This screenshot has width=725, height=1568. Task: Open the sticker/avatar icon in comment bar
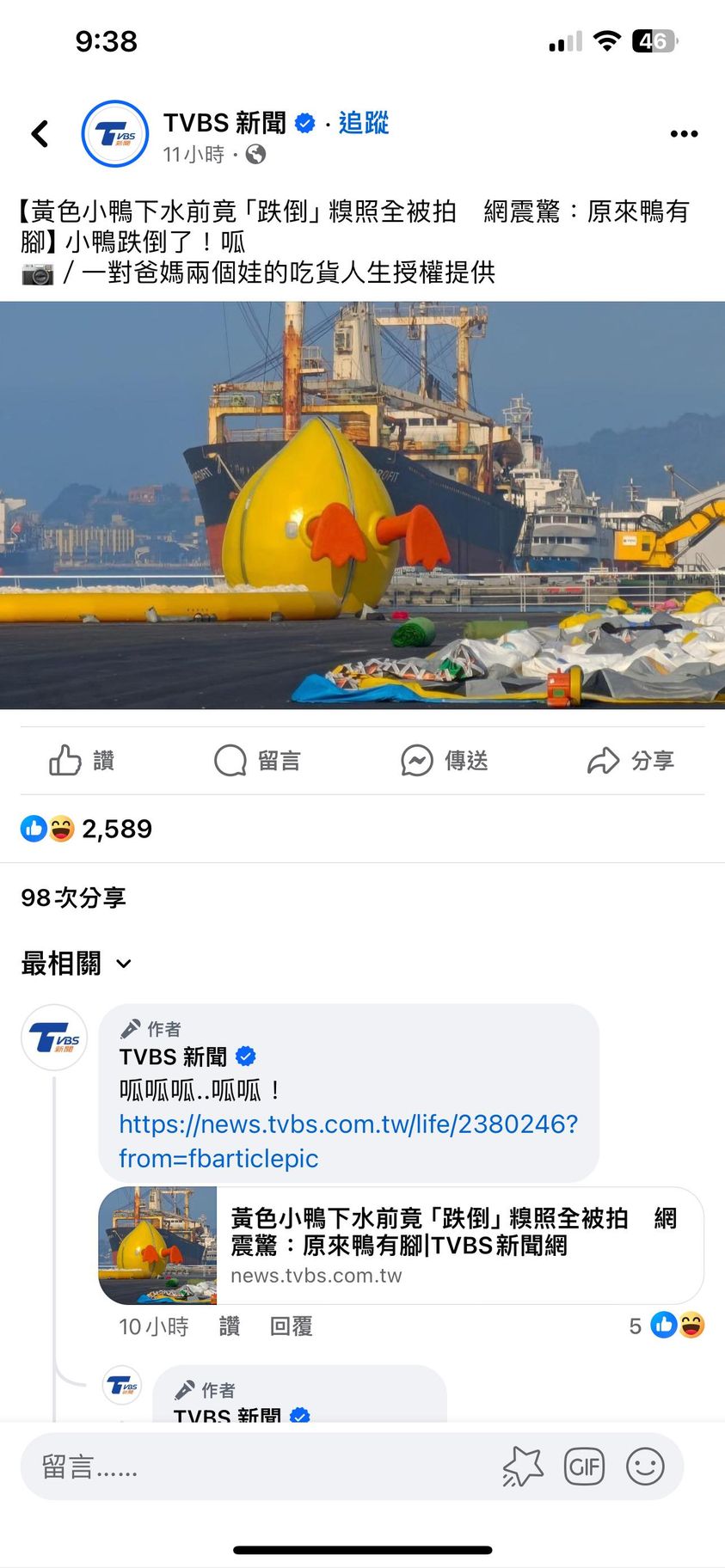pyautogui.click(x=523, y=1467)
